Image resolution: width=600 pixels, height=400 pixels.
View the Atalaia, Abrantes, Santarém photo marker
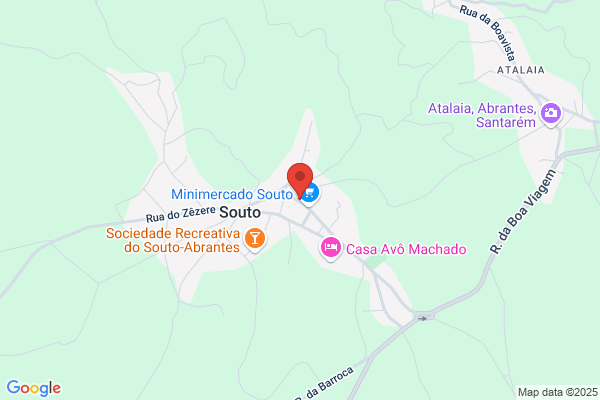(551, 114)
